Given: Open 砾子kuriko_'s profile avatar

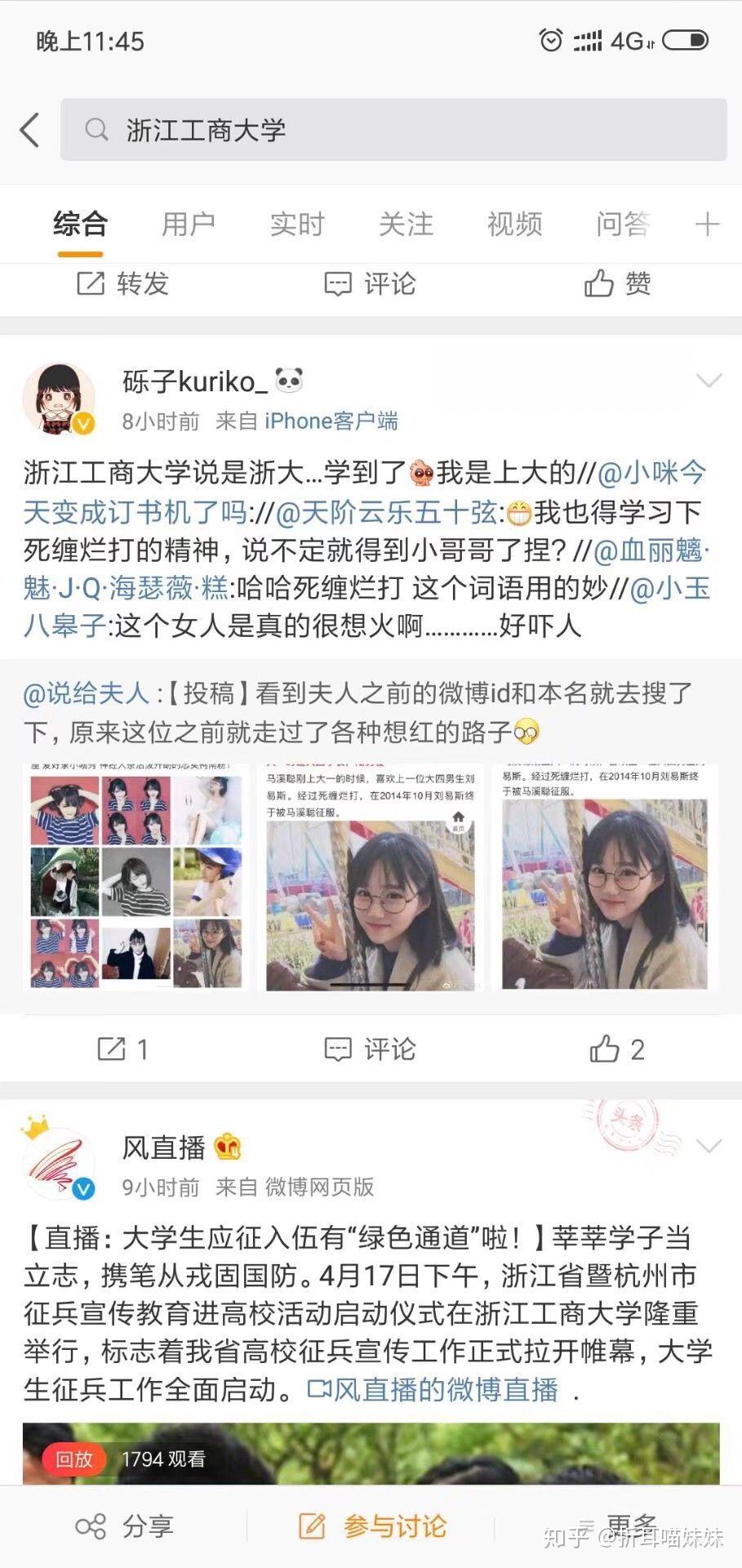Looking at the screenshot, I should click(59, 399).
